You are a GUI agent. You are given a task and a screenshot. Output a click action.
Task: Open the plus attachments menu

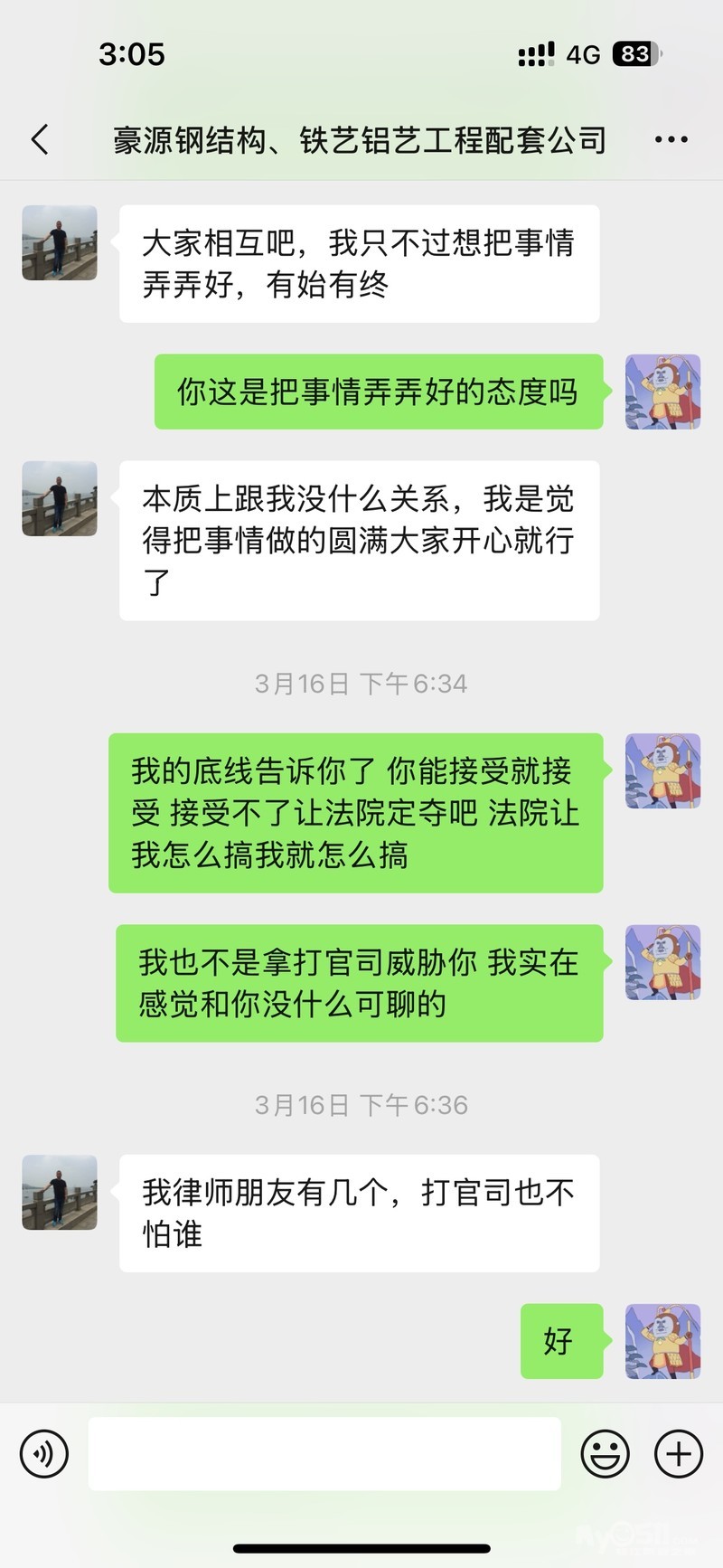coord(678,1453)
